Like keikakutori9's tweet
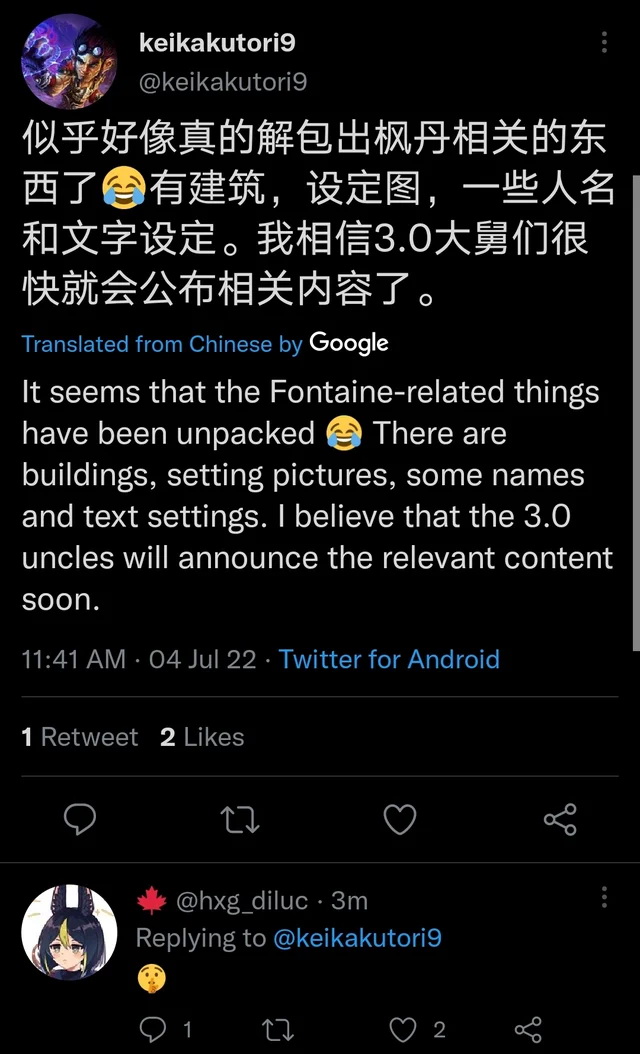Screen dimensions: 640x1054 tap(400, 821)
